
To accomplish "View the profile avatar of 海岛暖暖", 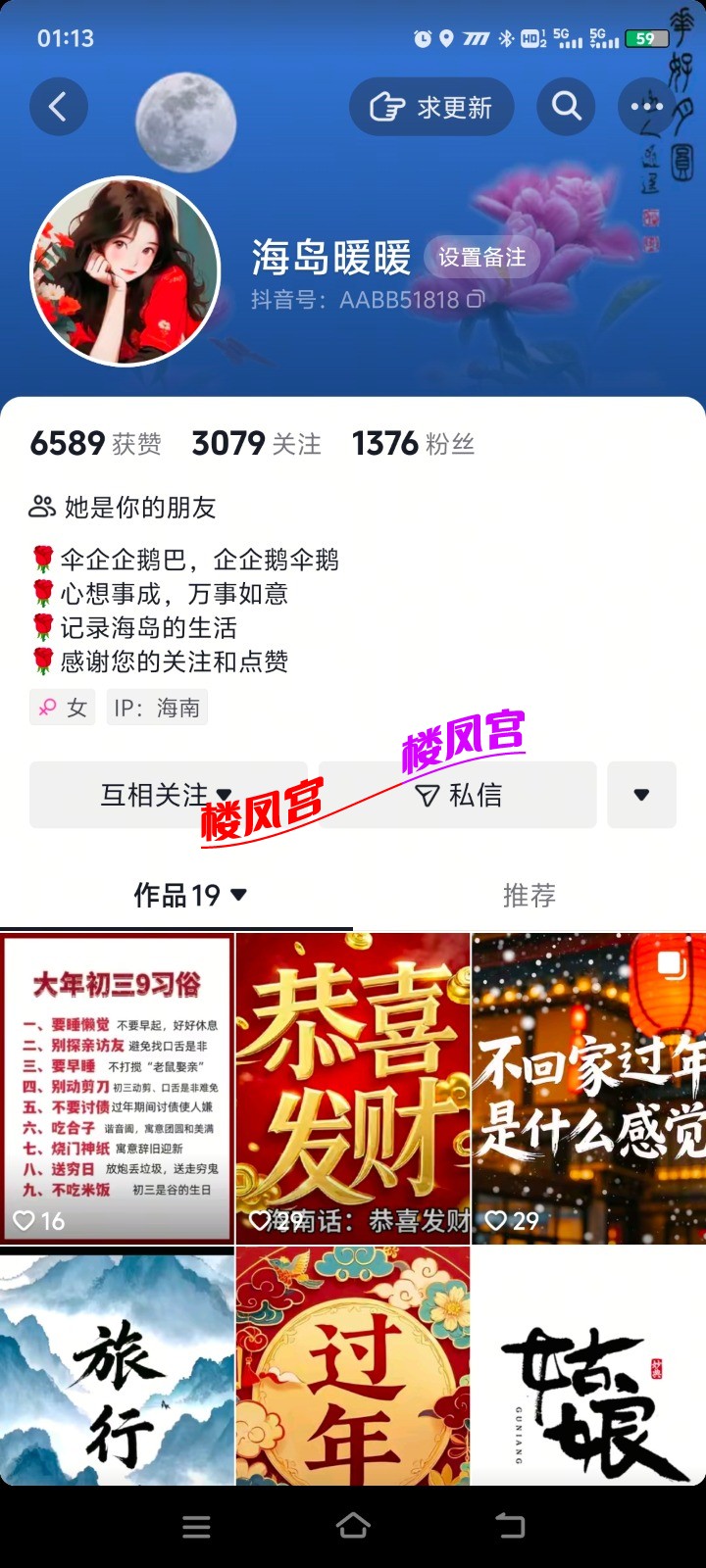I will (x=126, y=271).
